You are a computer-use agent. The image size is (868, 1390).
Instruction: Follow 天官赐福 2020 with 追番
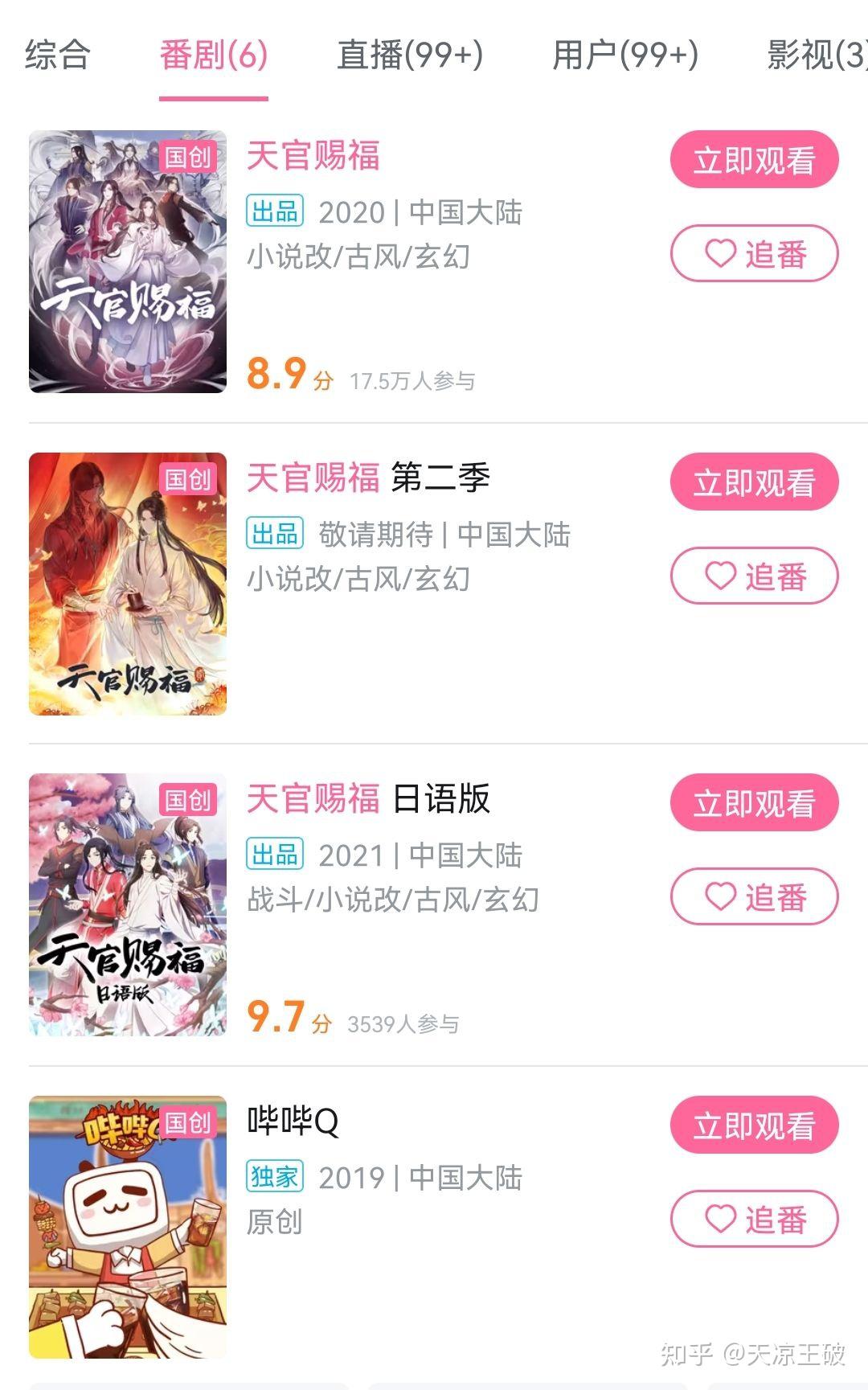(754, 254)
